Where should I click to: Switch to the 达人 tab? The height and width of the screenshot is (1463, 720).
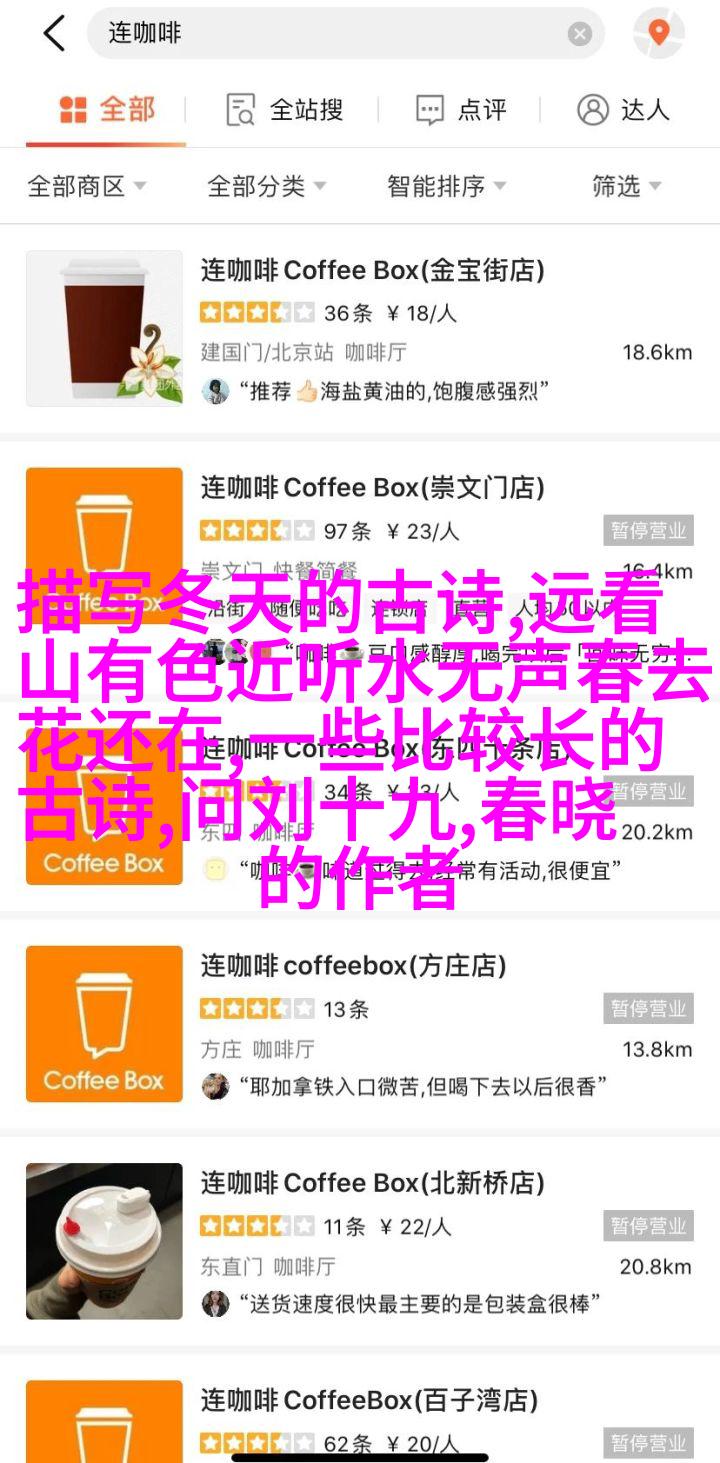click(623, 109)
